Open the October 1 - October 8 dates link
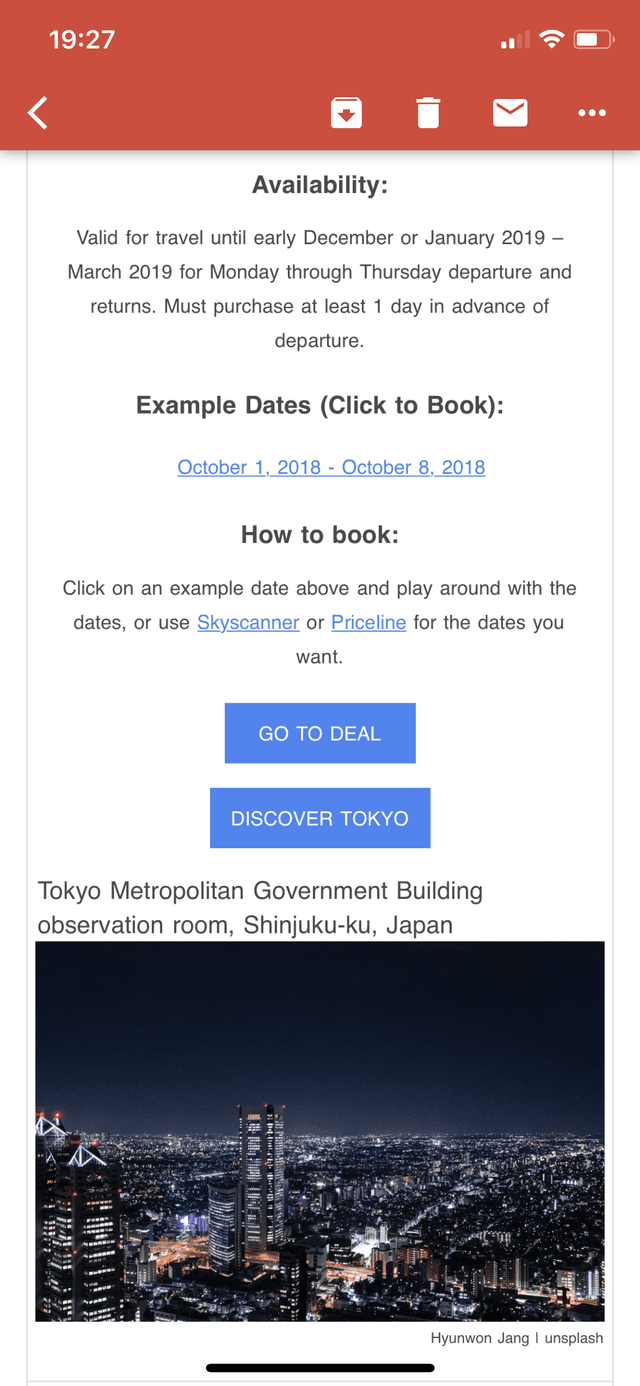This screenshot has height=1386, width=640. point(331,467)
